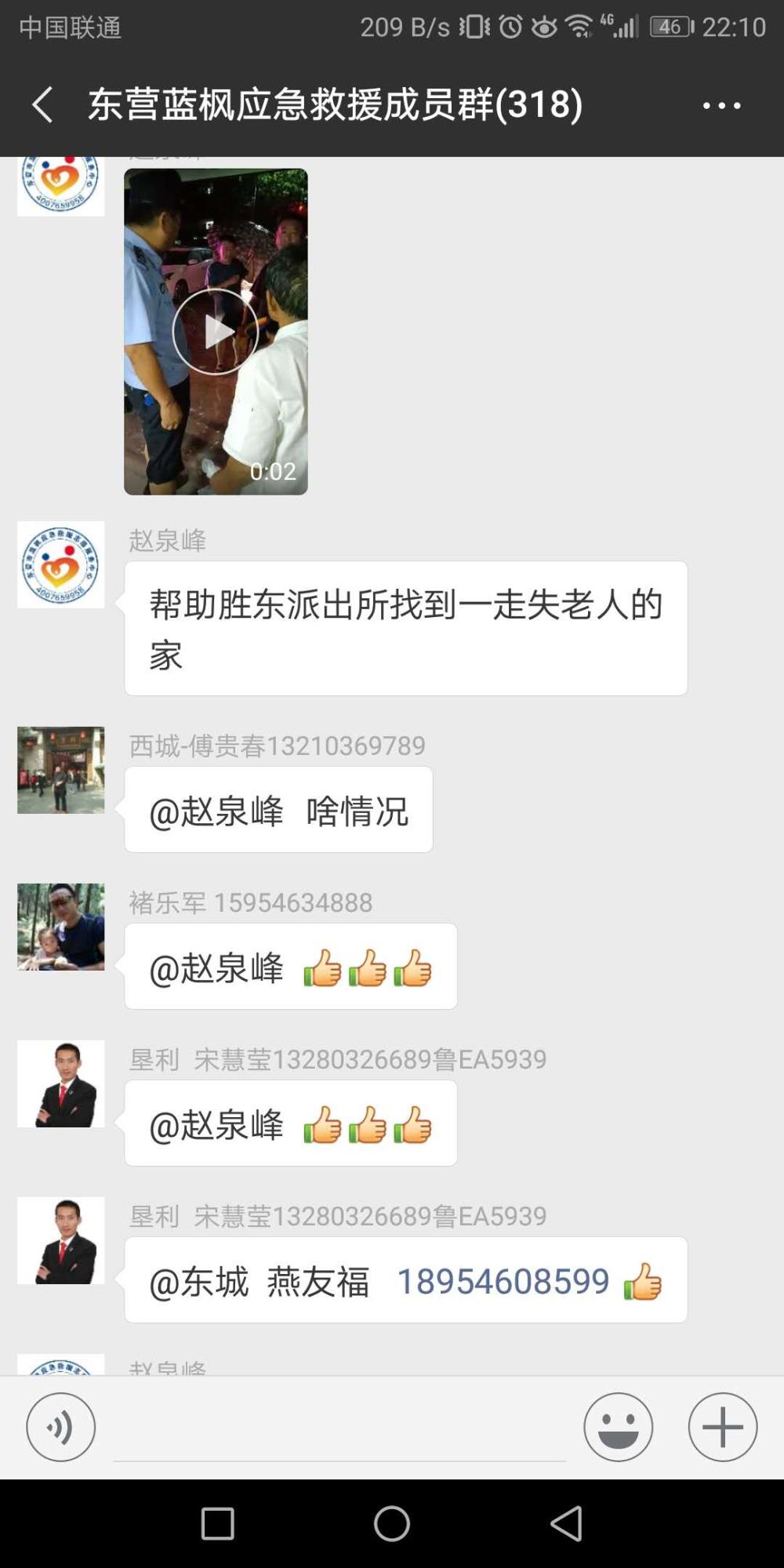Go back from the group chat
The height and width of the screenshot is (1568, 784).
[x=43, y=104]
